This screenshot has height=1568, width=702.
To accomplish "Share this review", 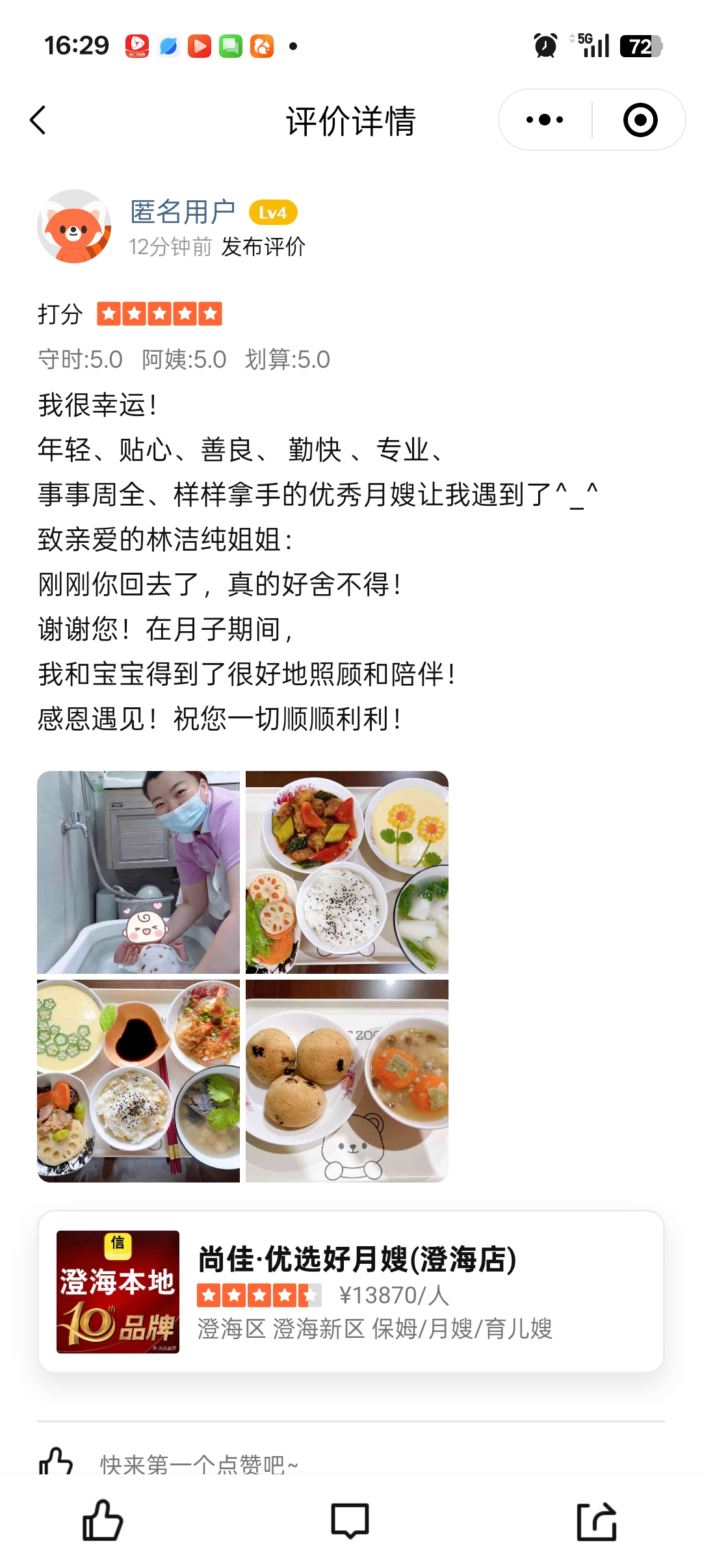I will [x=597, y=1520].
